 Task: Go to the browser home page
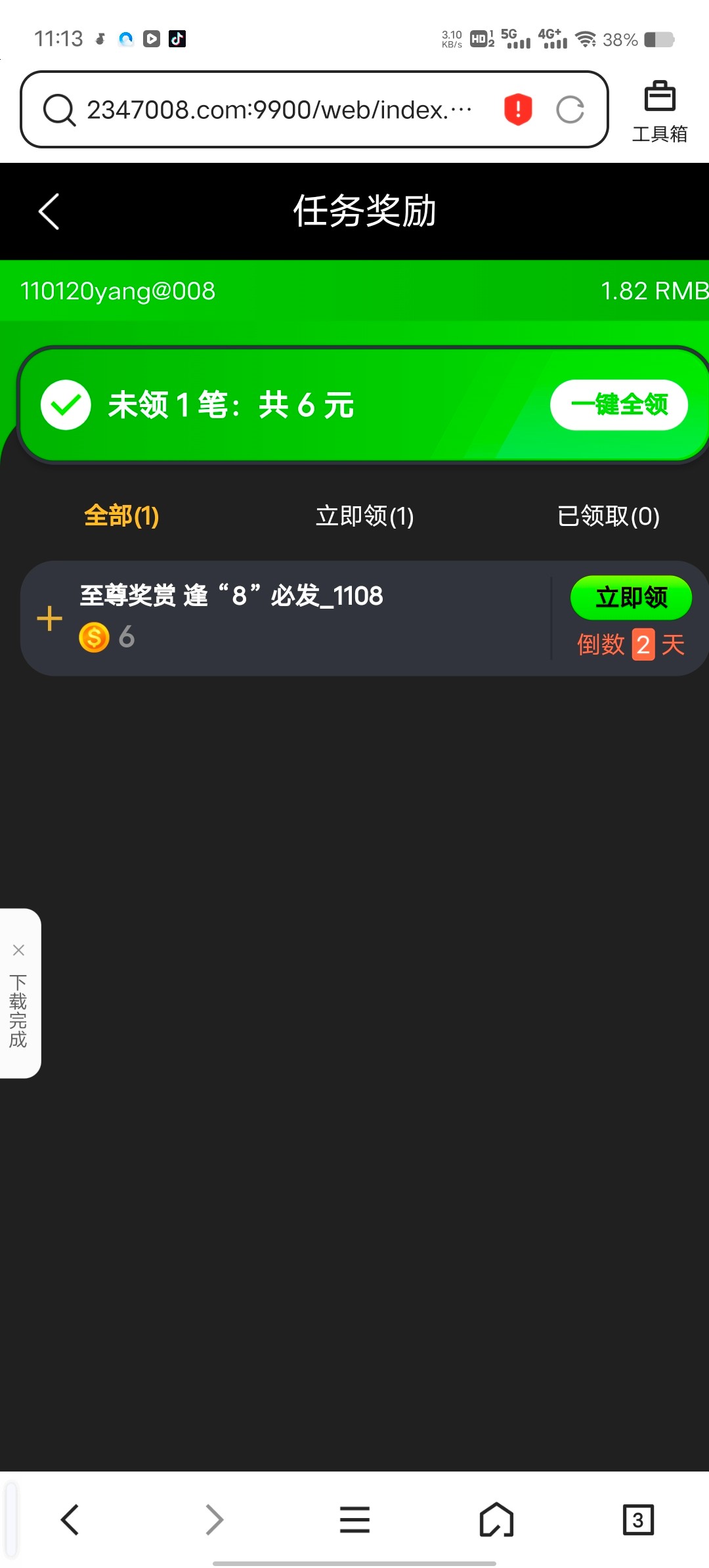(496, 1519)
